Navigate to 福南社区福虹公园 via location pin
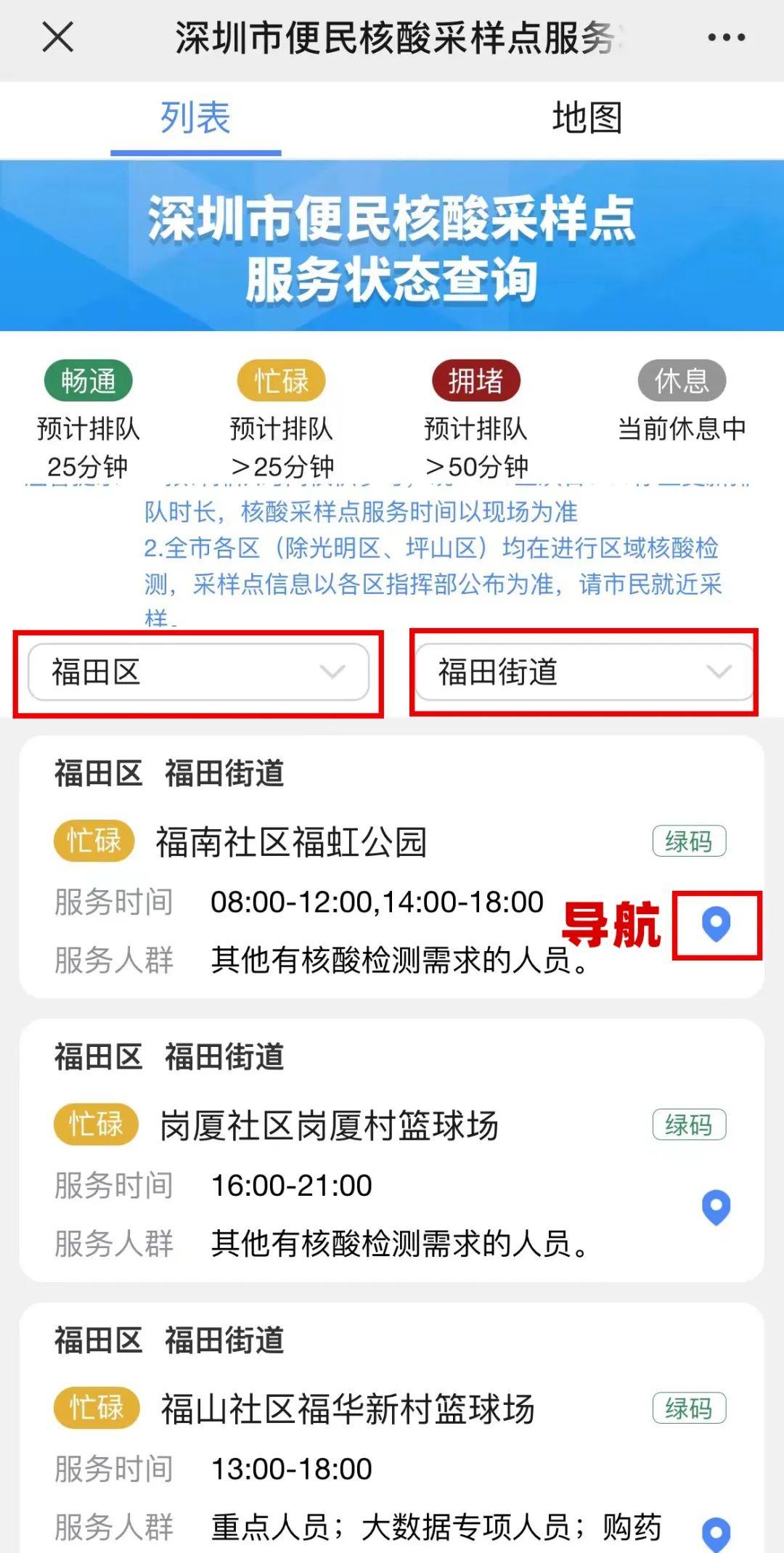Screen dimensions: 784x1553 click(x=716, y=925)
